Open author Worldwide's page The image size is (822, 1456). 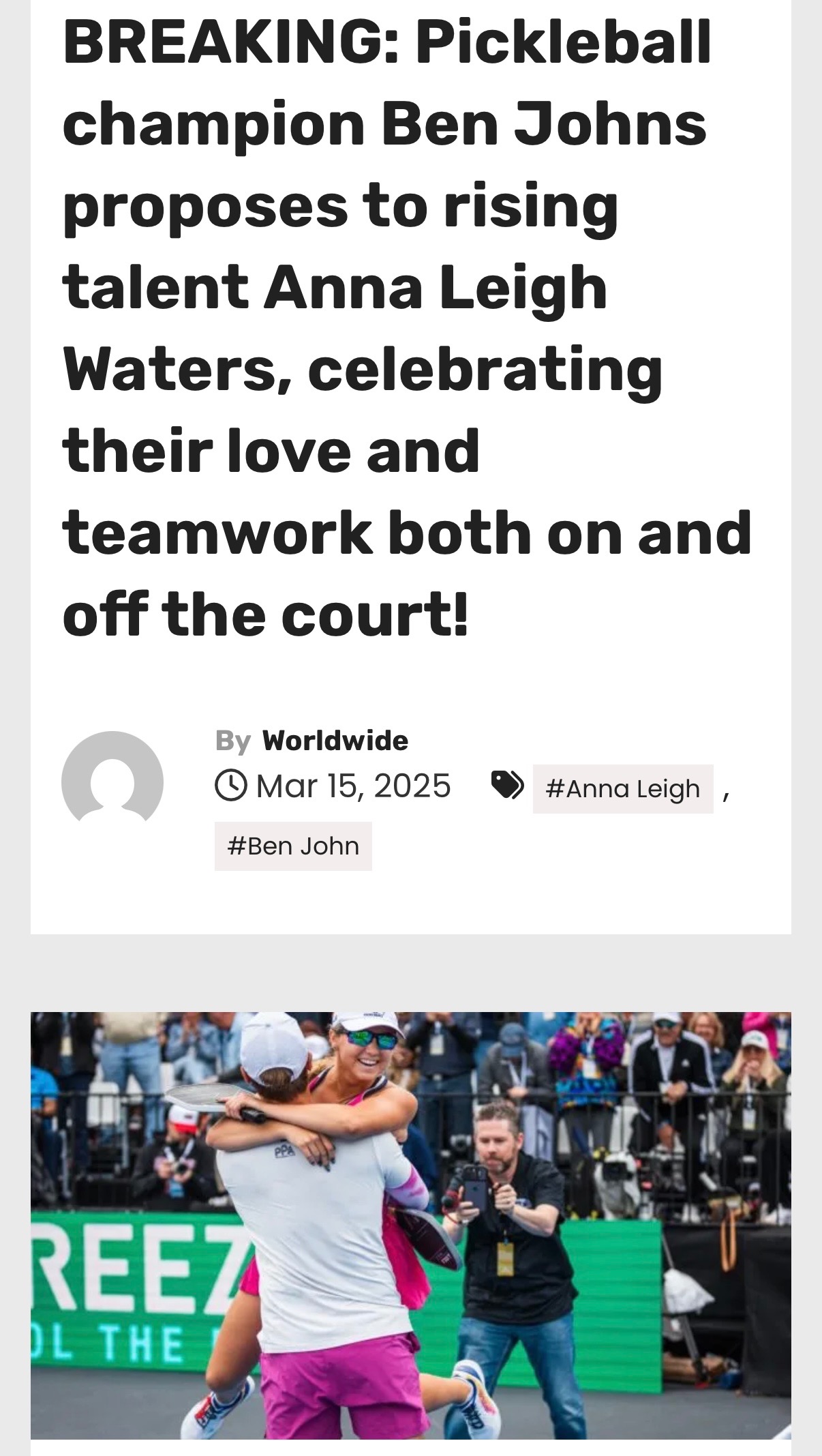335,741
